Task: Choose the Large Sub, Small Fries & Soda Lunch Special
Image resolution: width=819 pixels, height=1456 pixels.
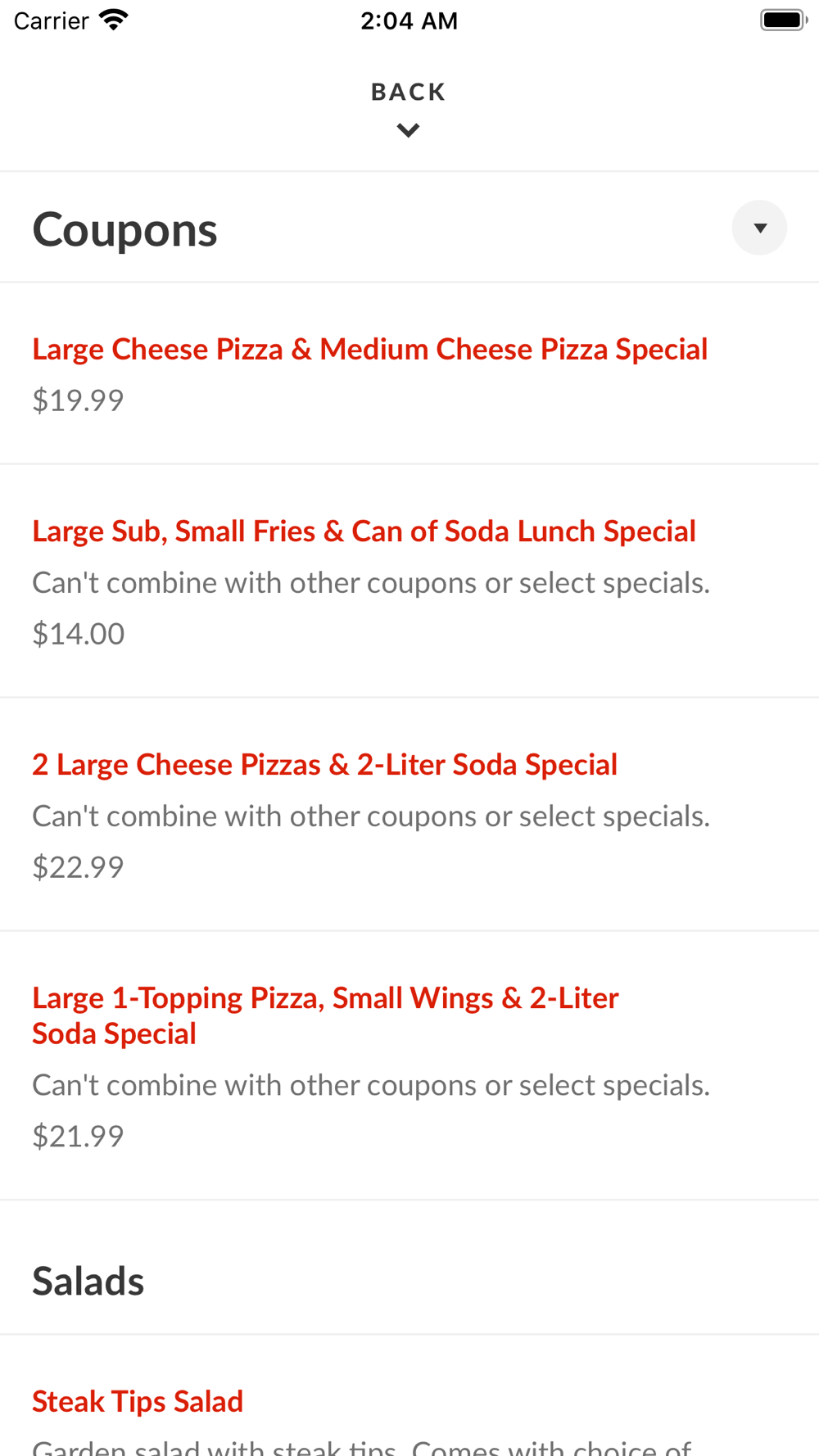Action: click(409, 581)
